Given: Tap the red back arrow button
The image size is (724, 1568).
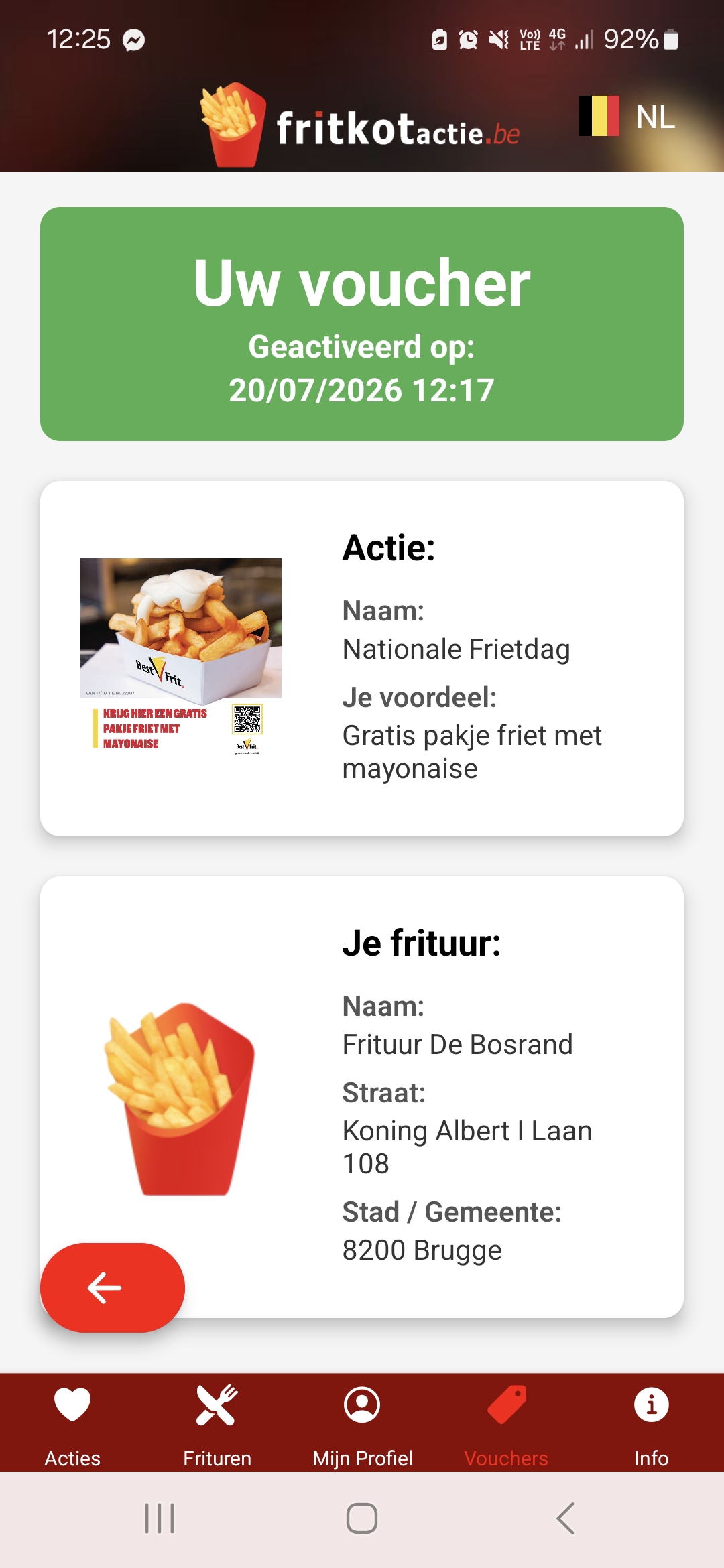Looking at the screenshot, I should pos(113,1287).
